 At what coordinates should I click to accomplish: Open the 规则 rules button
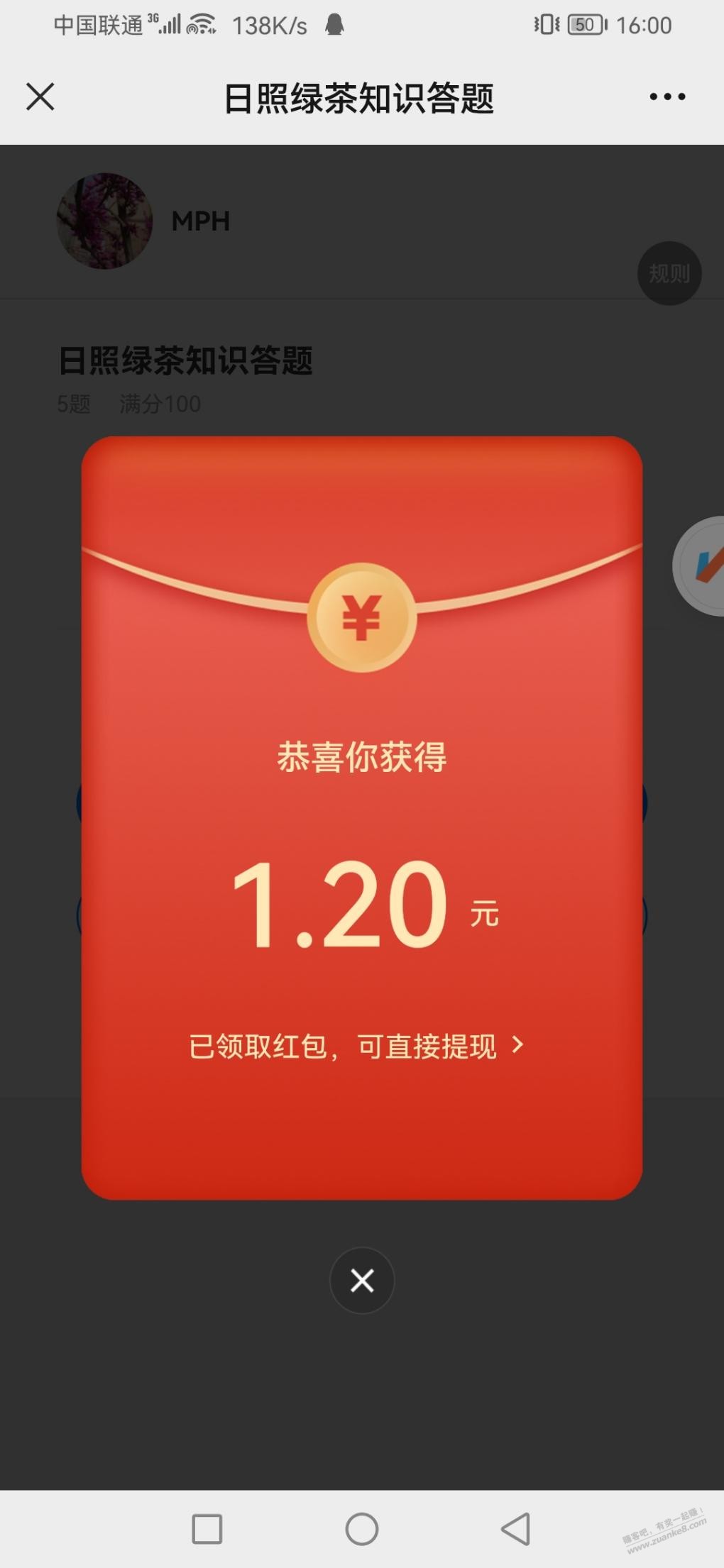coord(669,274)
